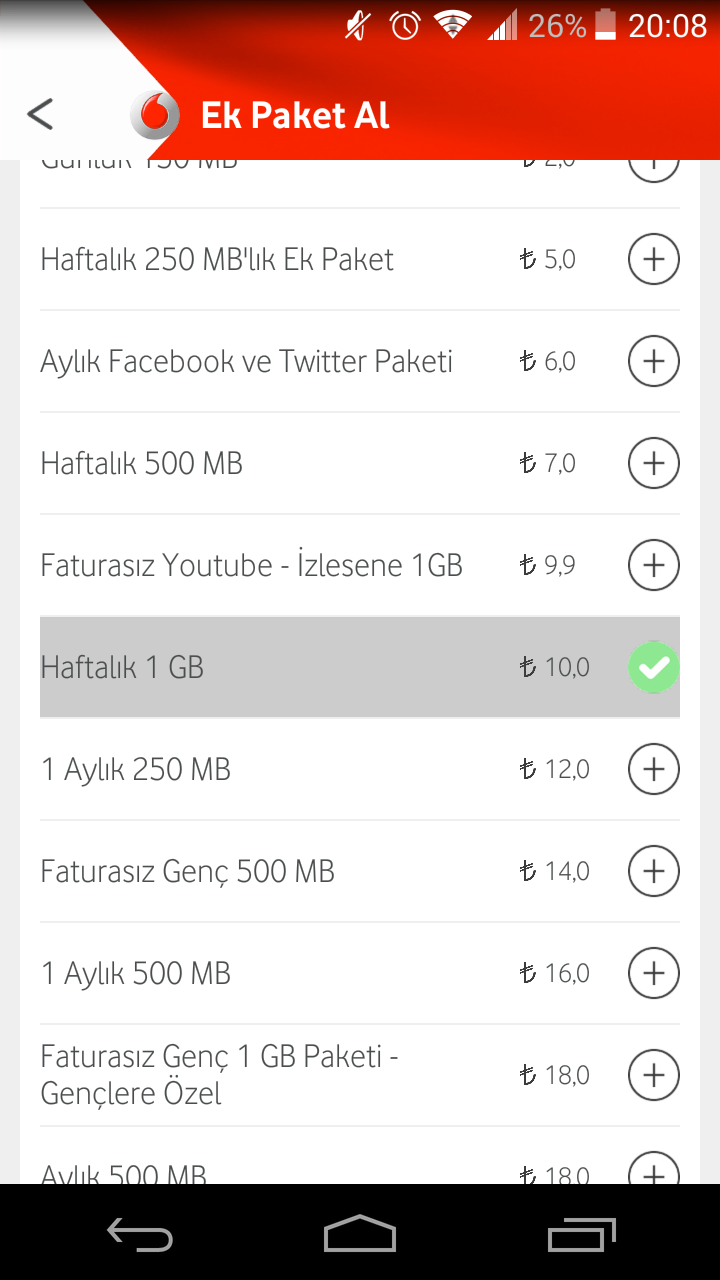Add the 1 Aylık 500 MB package
Screen dimensions: 720x1280
coord(654,973)
